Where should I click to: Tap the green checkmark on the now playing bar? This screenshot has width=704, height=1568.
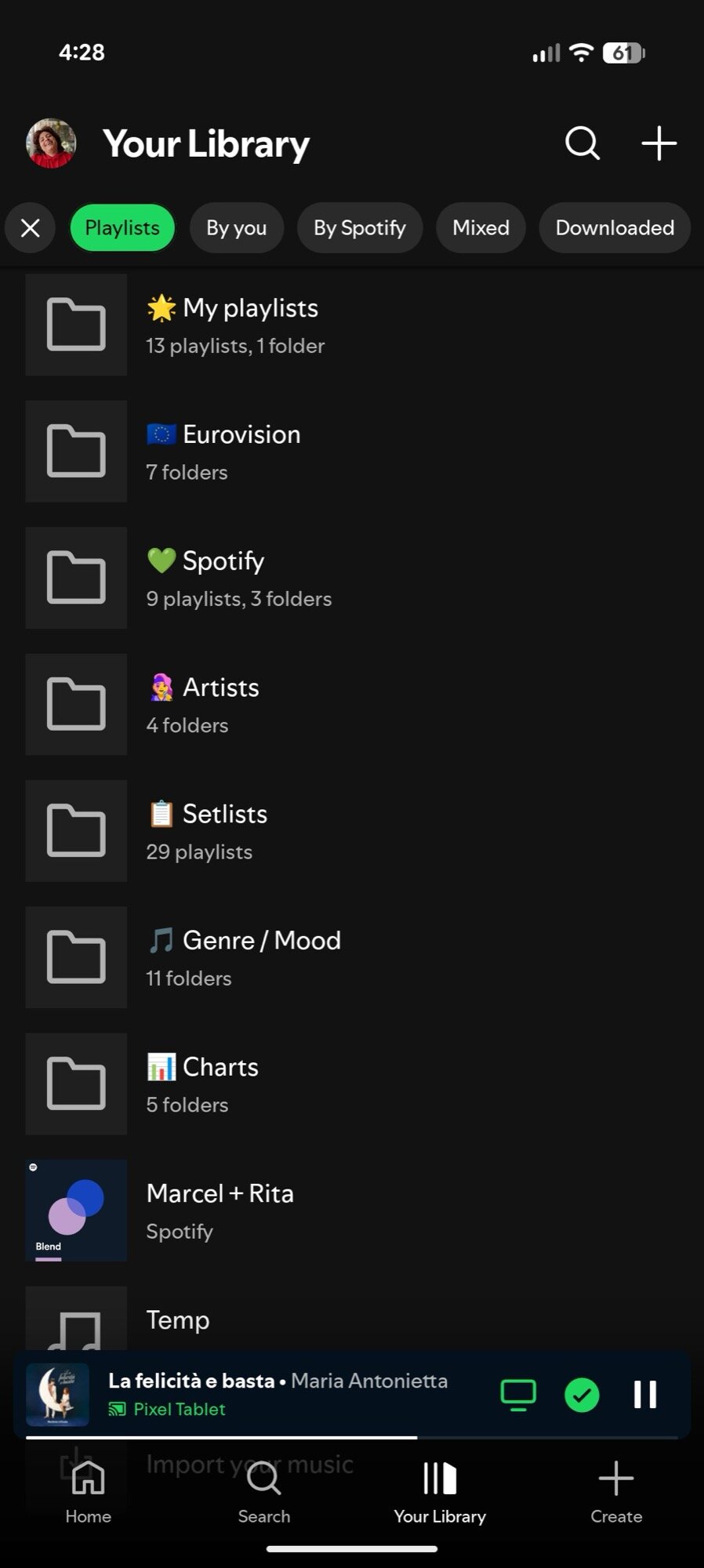[x=582, y=1395]
